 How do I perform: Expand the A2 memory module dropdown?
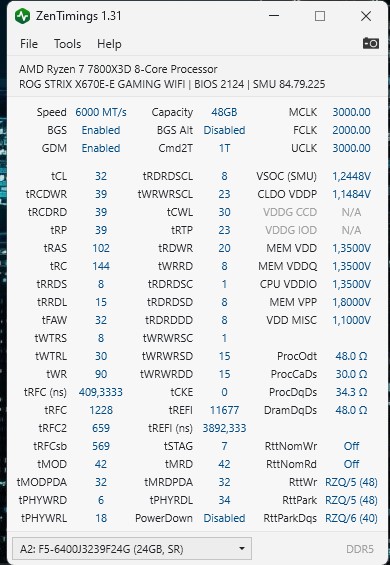pos(132,549)
